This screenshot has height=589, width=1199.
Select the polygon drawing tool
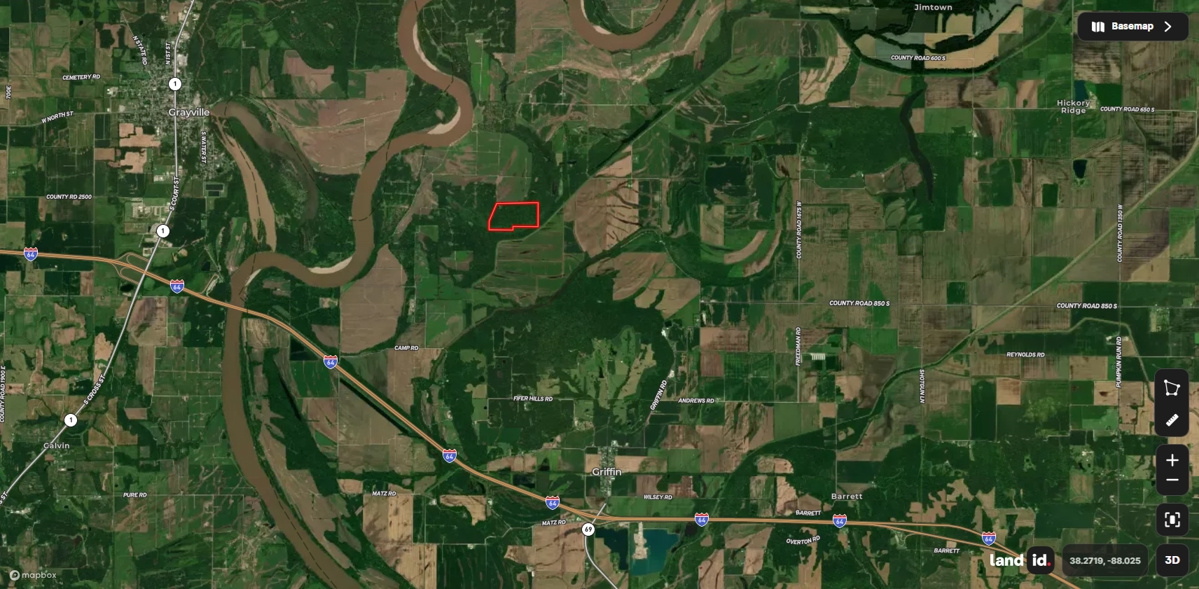1172,388
